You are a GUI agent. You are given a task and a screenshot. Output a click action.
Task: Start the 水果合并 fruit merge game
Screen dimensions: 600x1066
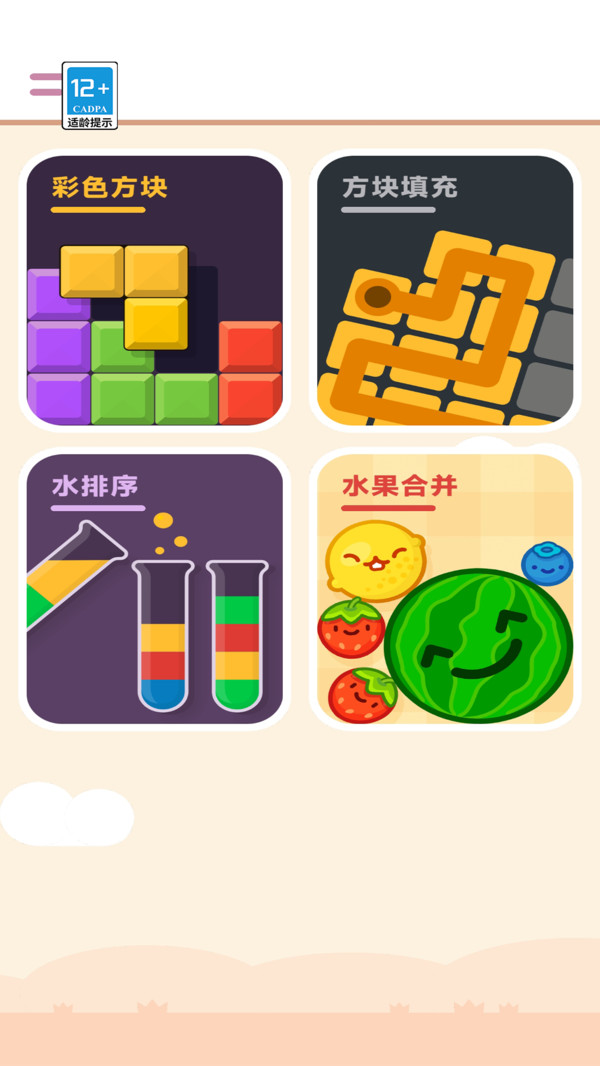click(x=445, y=588)
